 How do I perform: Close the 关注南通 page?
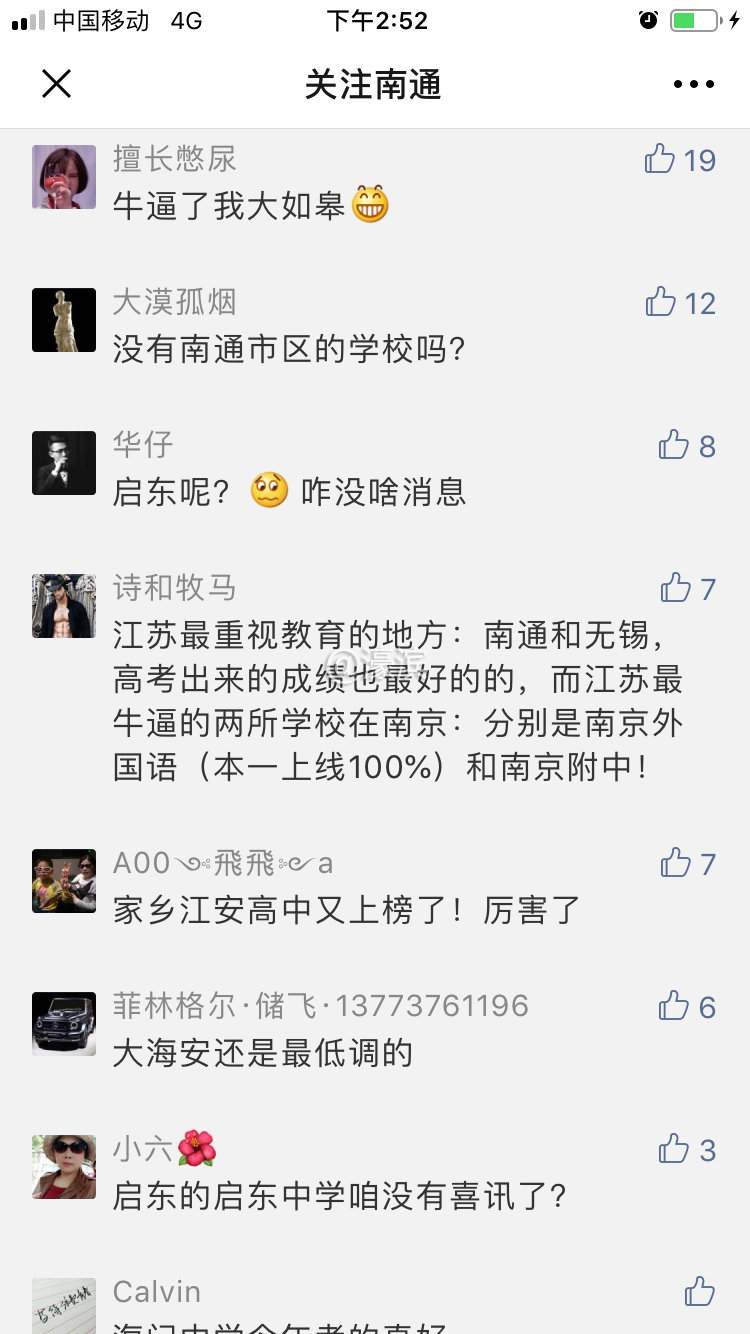click(x=57, y=84)
